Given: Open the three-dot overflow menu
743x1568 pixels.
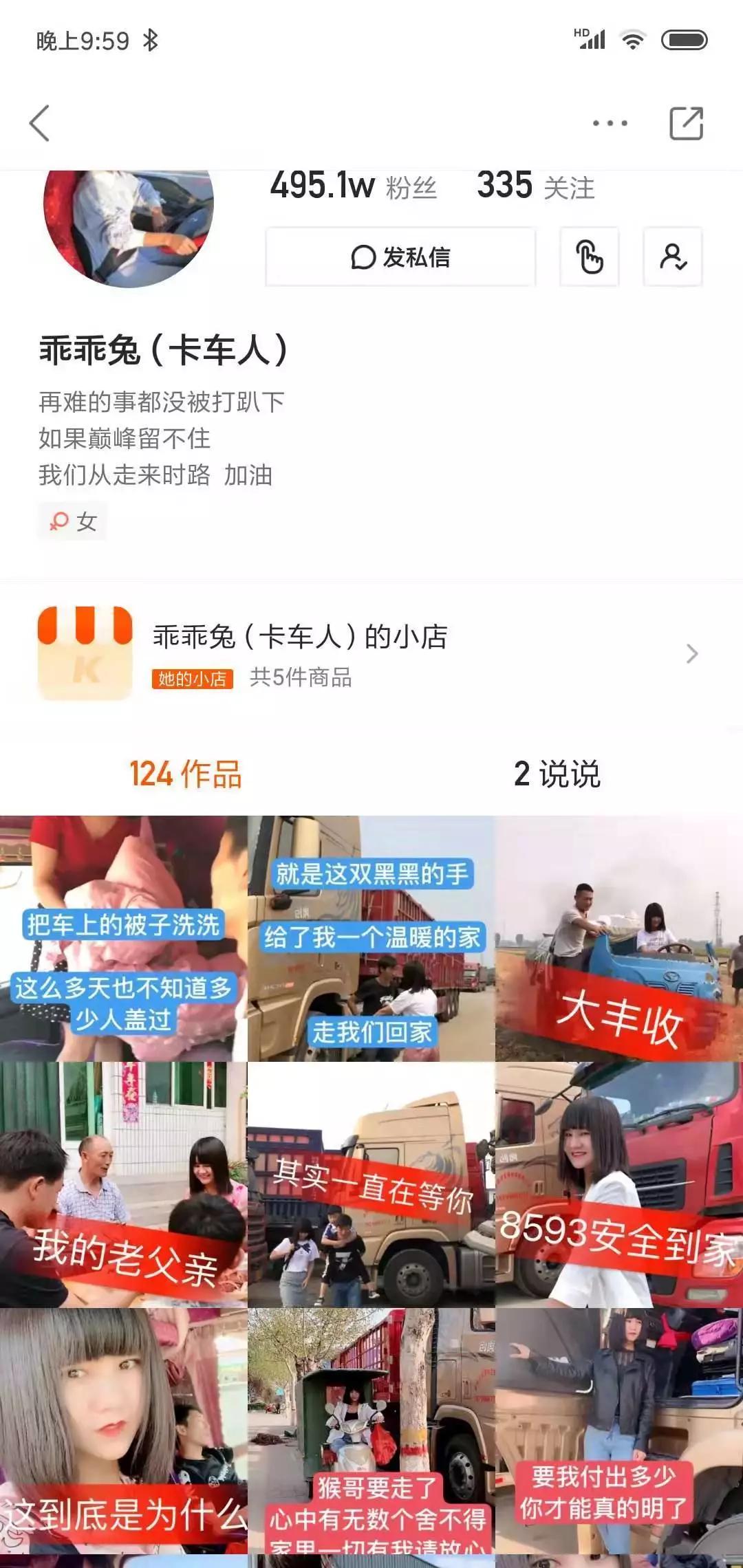Looking at the screenshot, I should tap(610, 124).
